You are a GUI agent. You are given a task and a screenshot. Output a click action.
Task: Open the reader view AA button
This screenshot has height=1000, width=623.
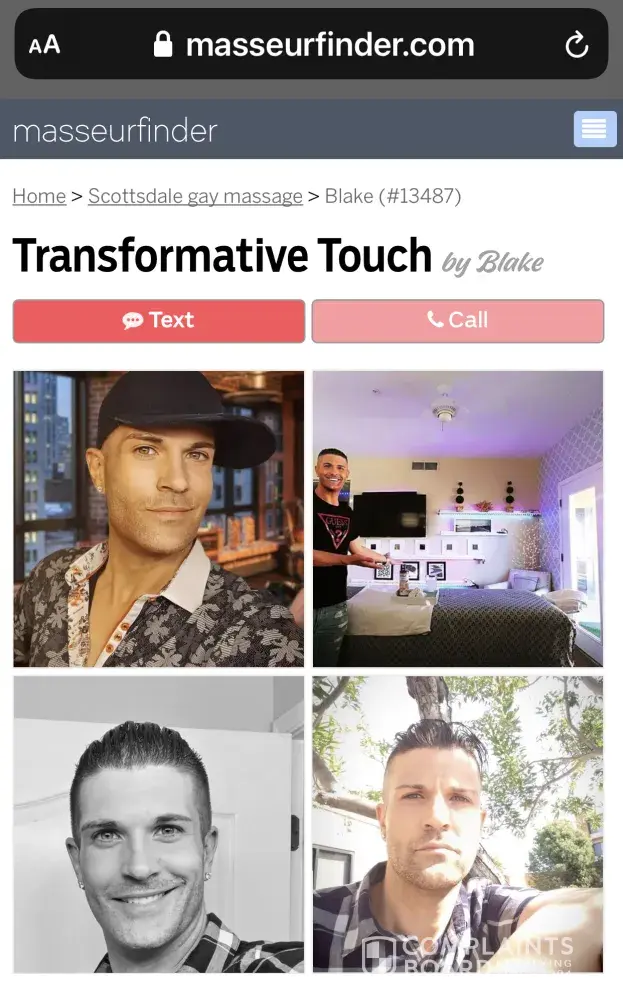[45, 45]
